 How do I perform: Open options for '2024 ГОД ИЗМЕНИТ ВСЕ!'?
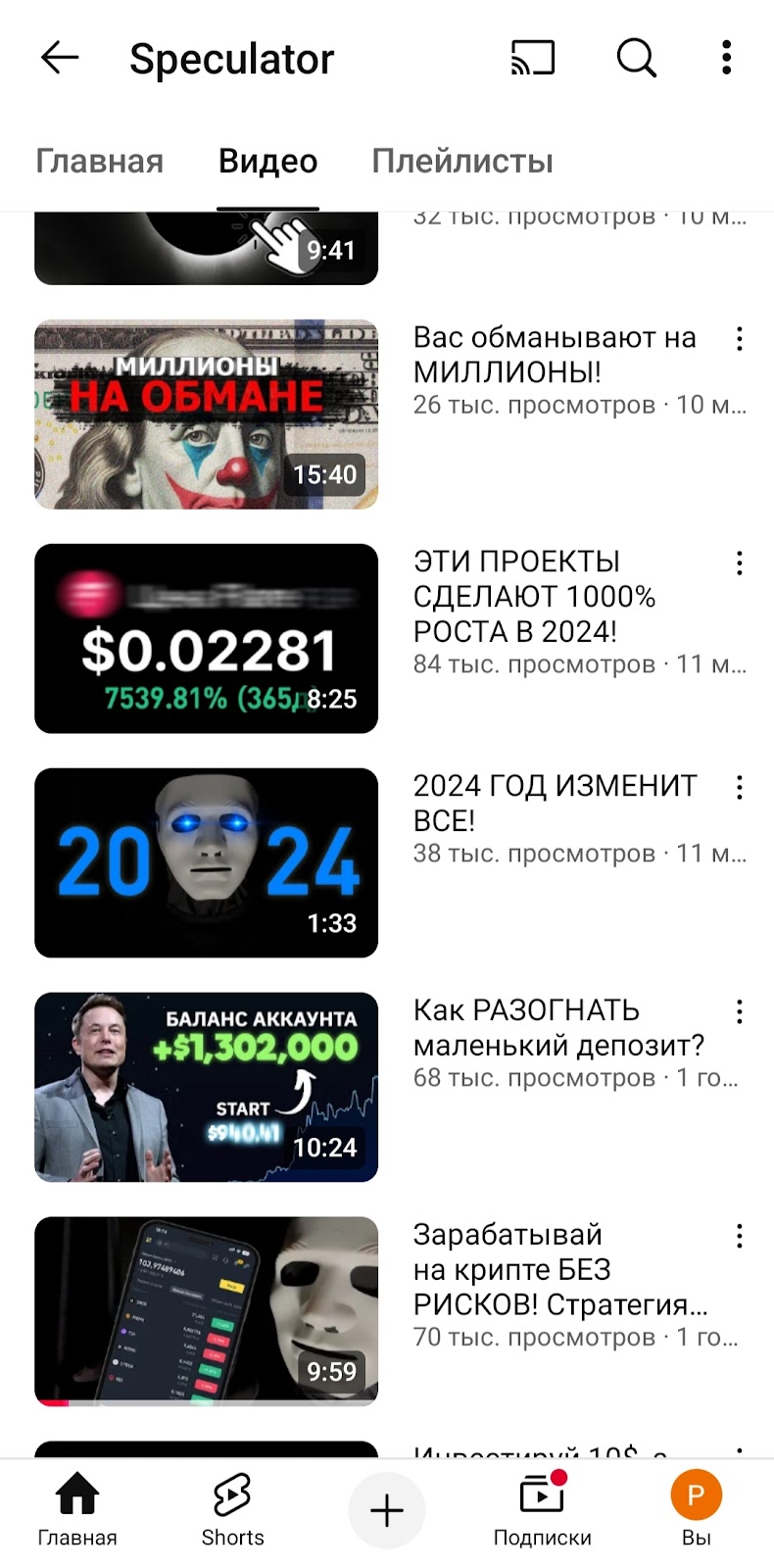click(x=739, y=786)
